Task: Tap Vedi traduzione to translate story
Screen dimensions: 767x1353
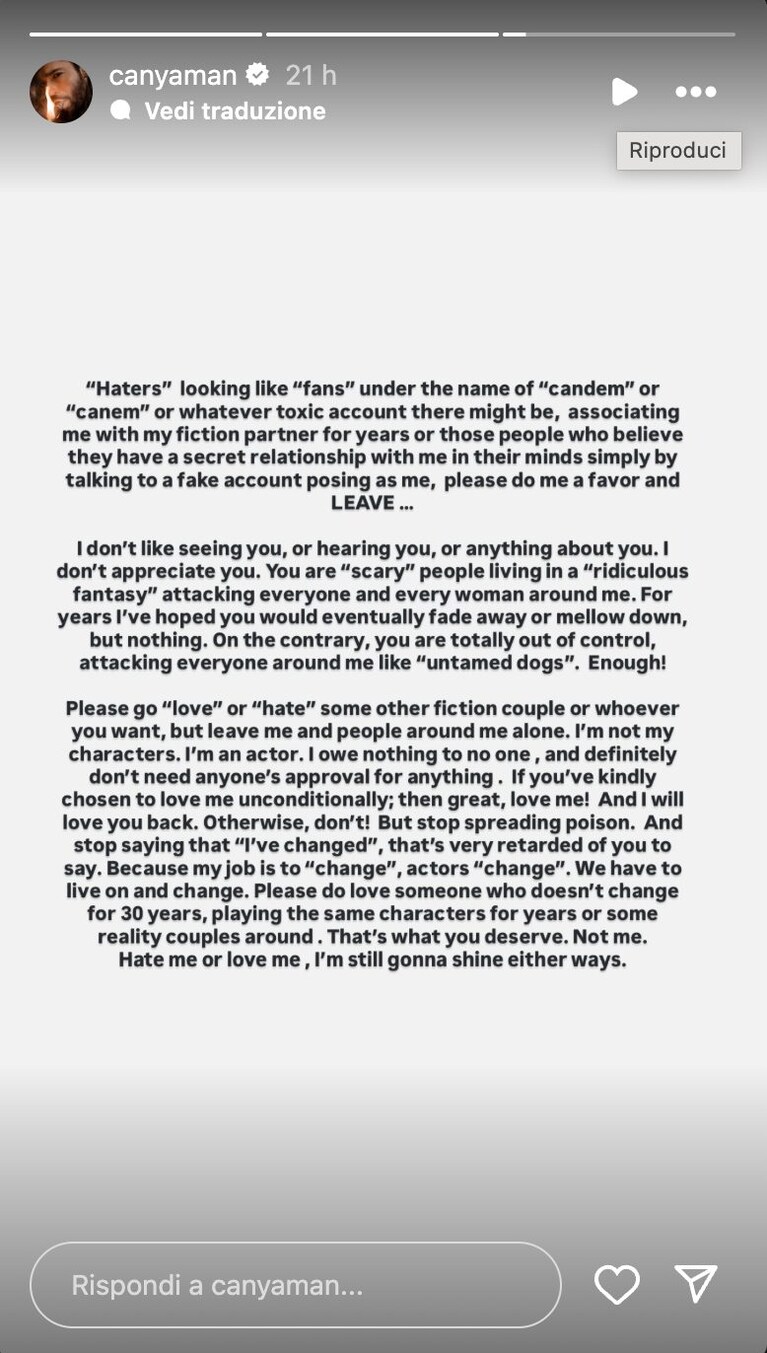Action: click(235, 111)
